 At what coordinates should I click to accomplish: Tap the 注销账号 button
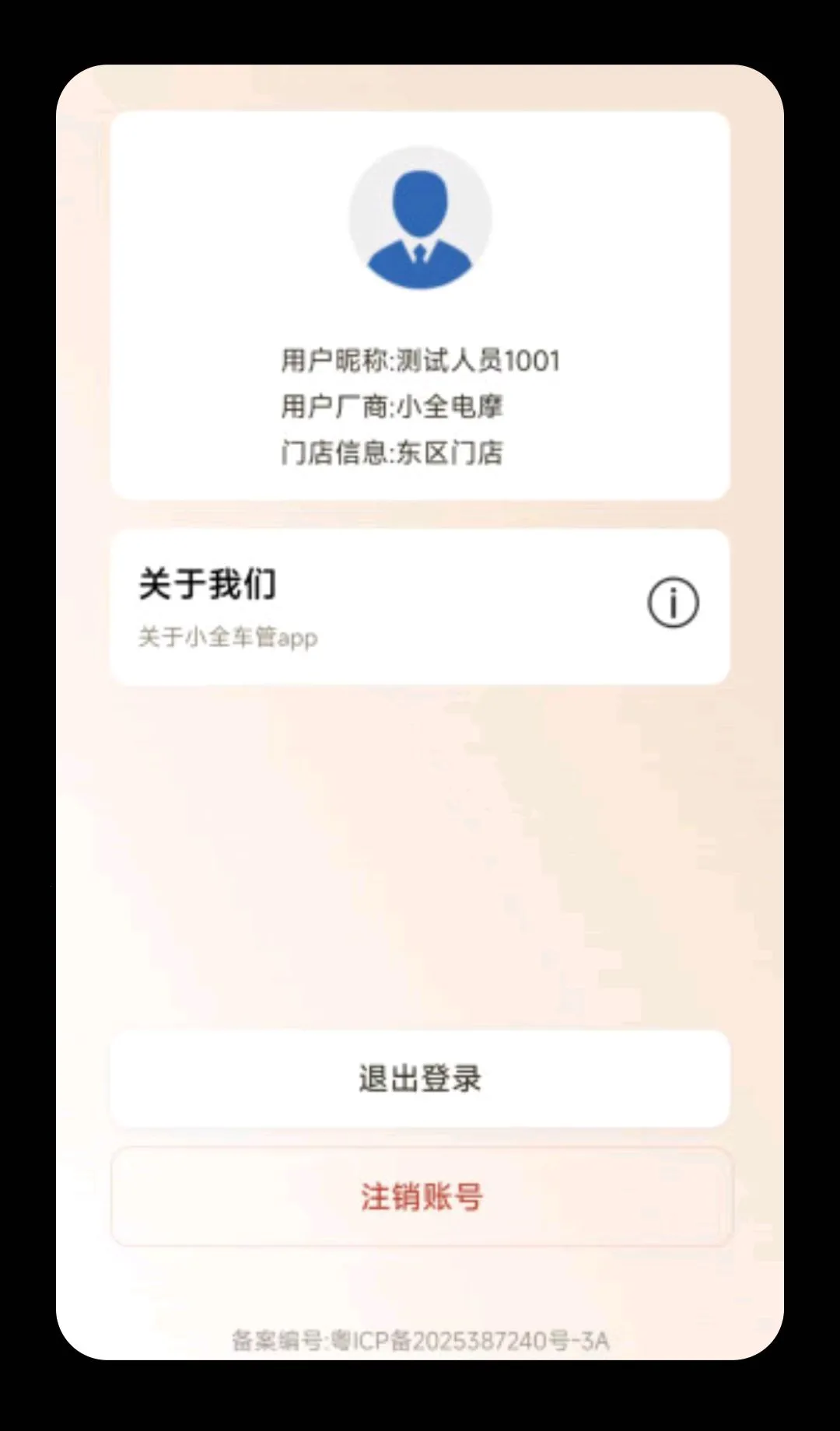[x=422, y=1196]
